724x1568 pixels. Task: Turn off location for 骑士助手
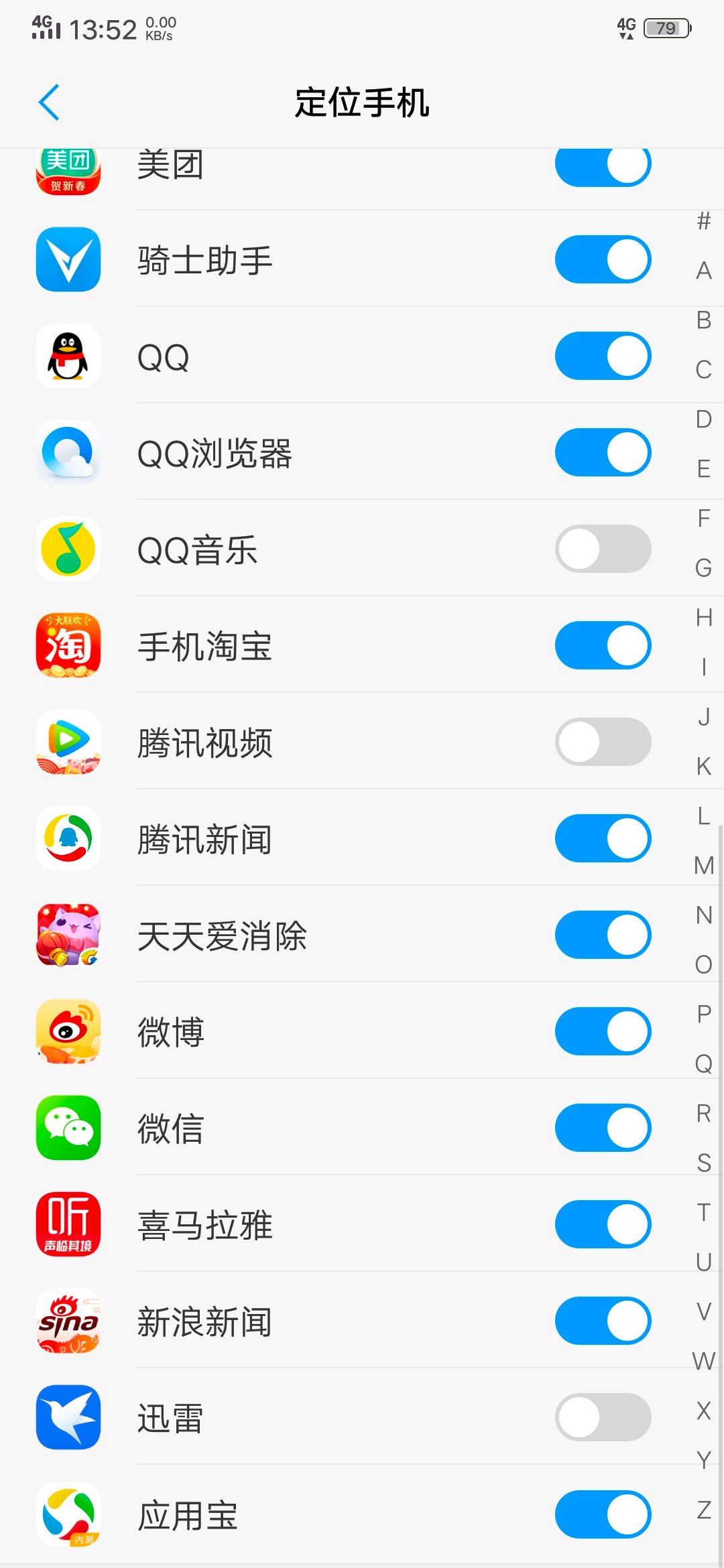click(x=603, y=259)
